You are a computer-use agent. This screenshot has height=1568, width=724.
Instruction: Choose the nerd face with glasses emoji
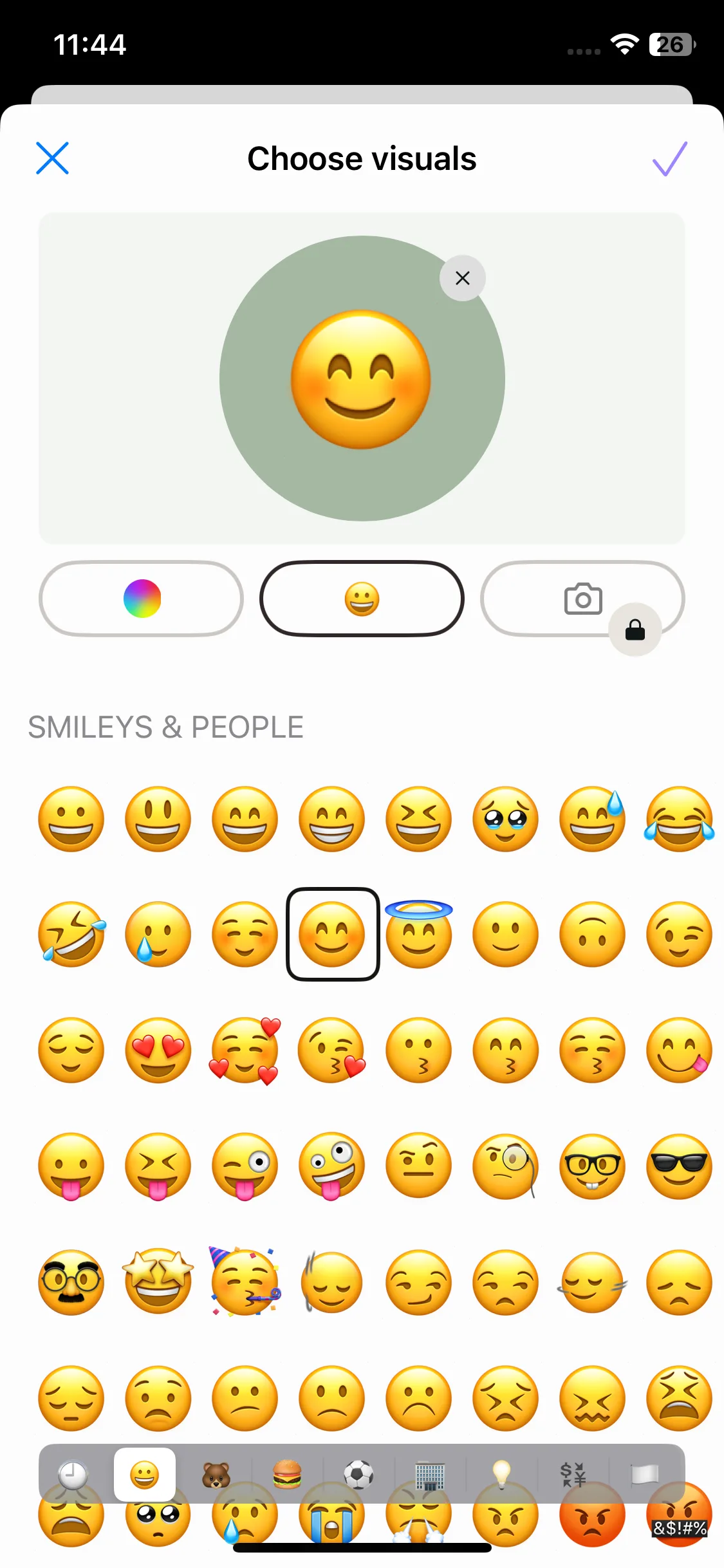592,1166
